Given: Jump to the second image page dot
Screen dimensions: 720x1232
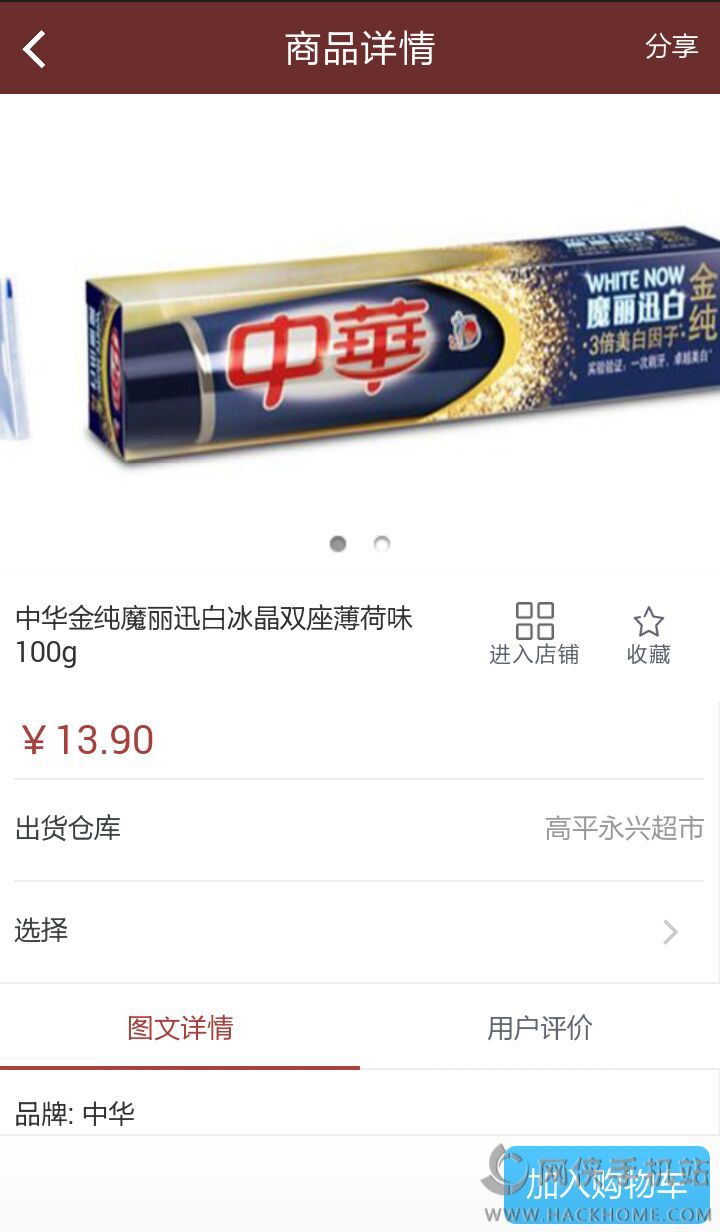Looking at the screenshot, I should point(382,544).
